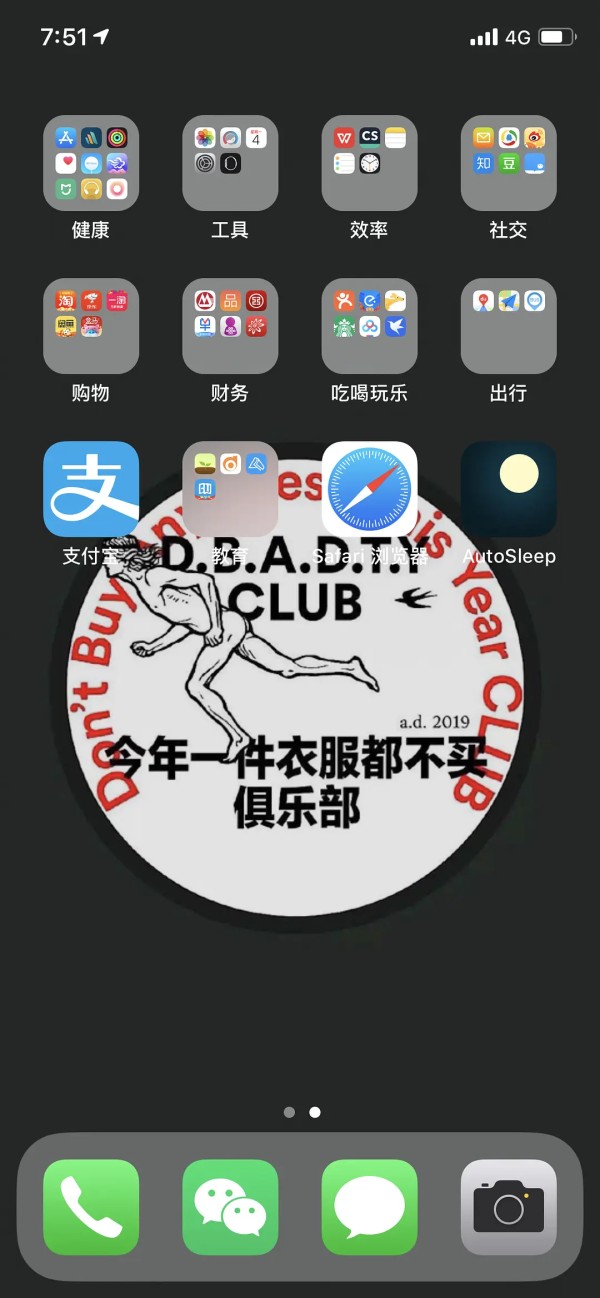Open the 吃喝玩乐 folder
Image resolution: width=600 pixels, height=1298 pixels.
click(369, 326)
